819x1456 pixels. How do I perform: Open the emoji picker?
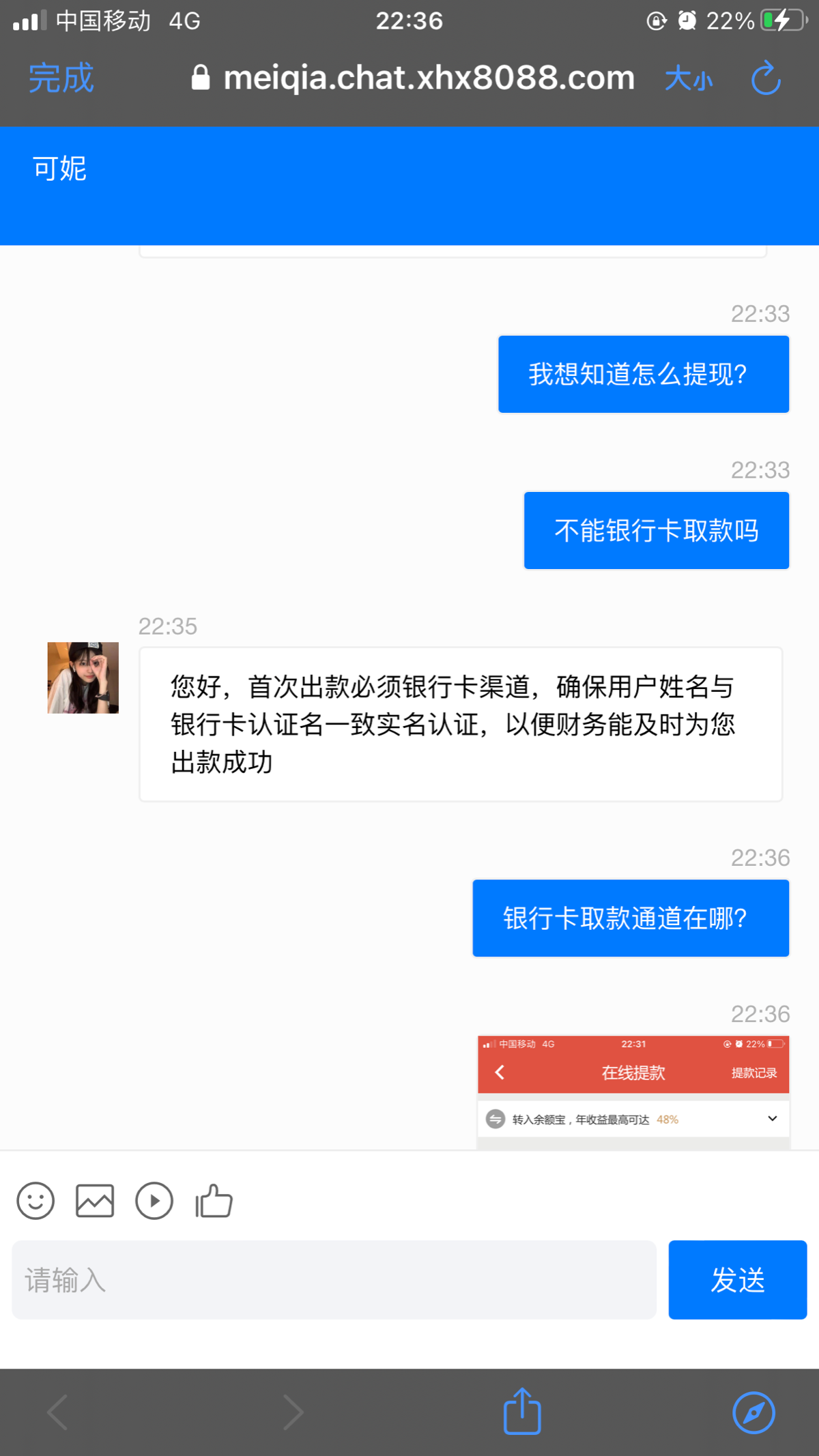click(35, 1201)
